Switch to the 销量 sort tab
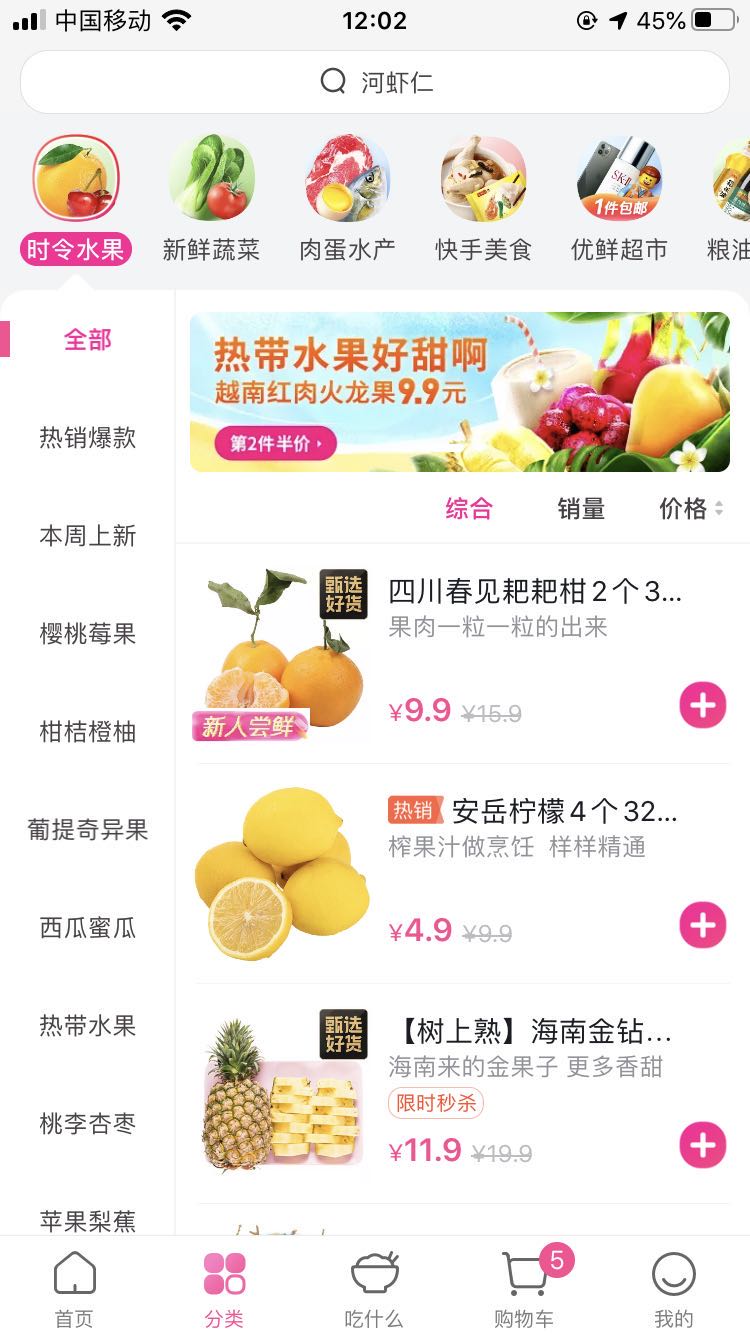This screenshot has height=1334, width=750. [580, 509]
